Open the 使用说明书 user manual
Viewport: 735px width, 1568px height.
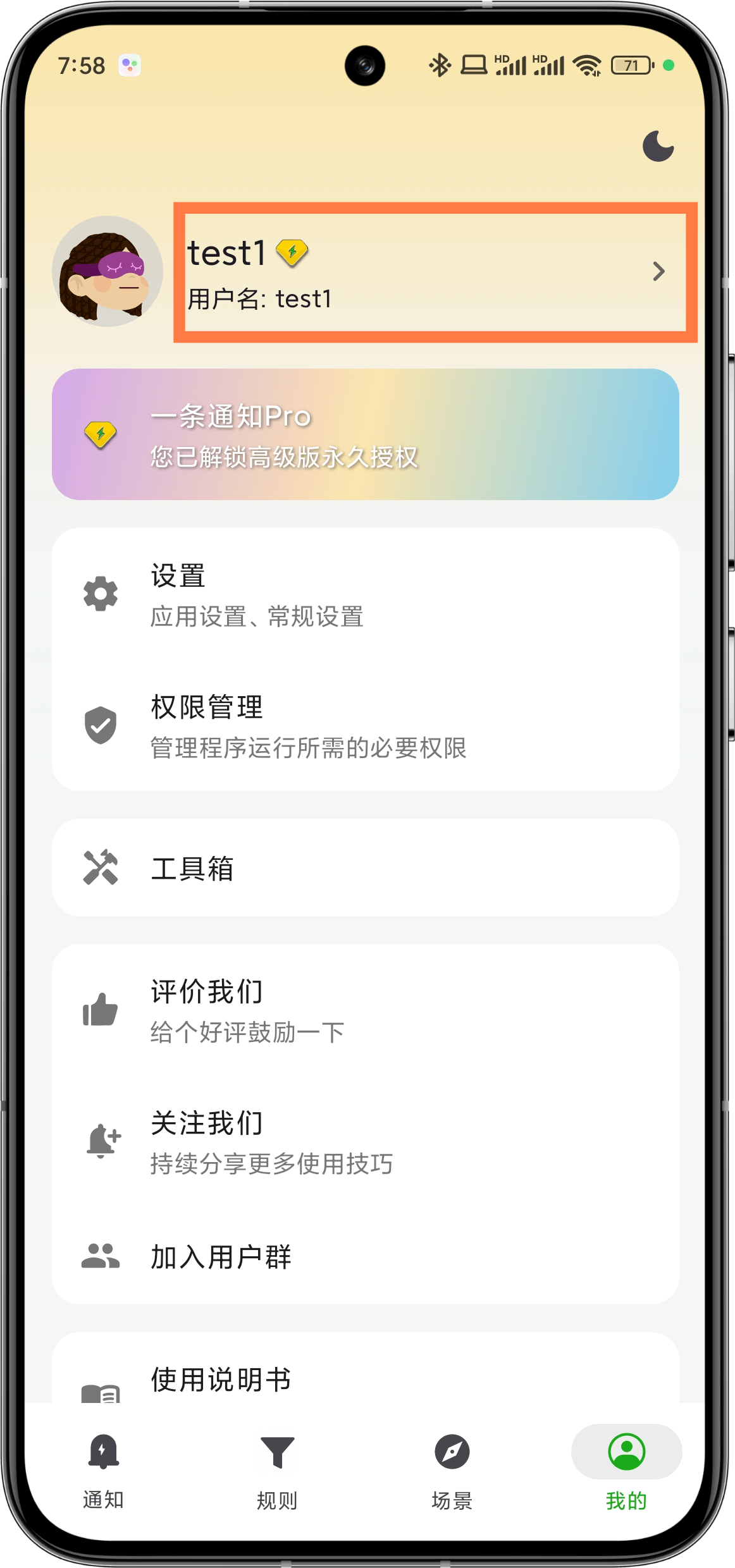click(366, 1378)
